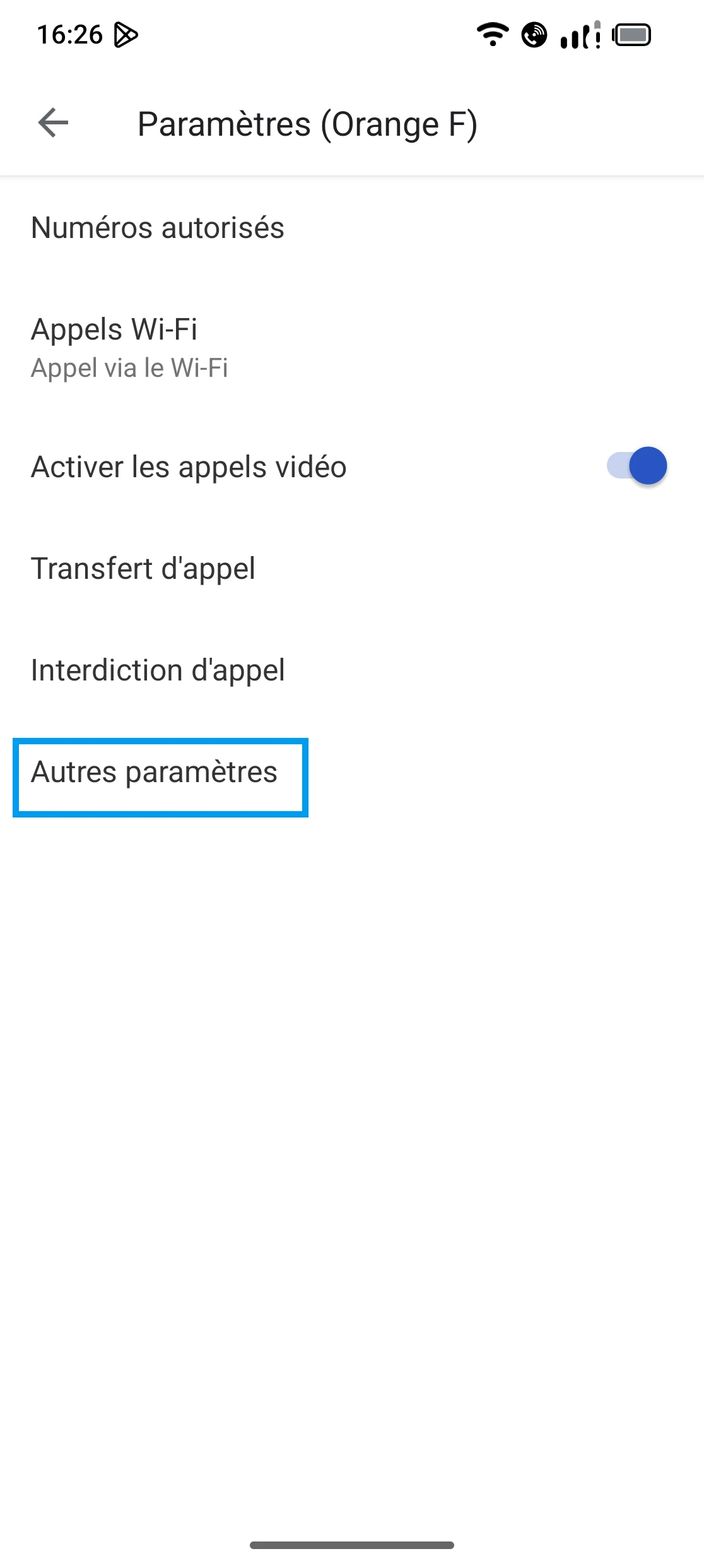Open Transfert d'appel options
Viewport: 704px width, 1568px height.
click(143, 569)
